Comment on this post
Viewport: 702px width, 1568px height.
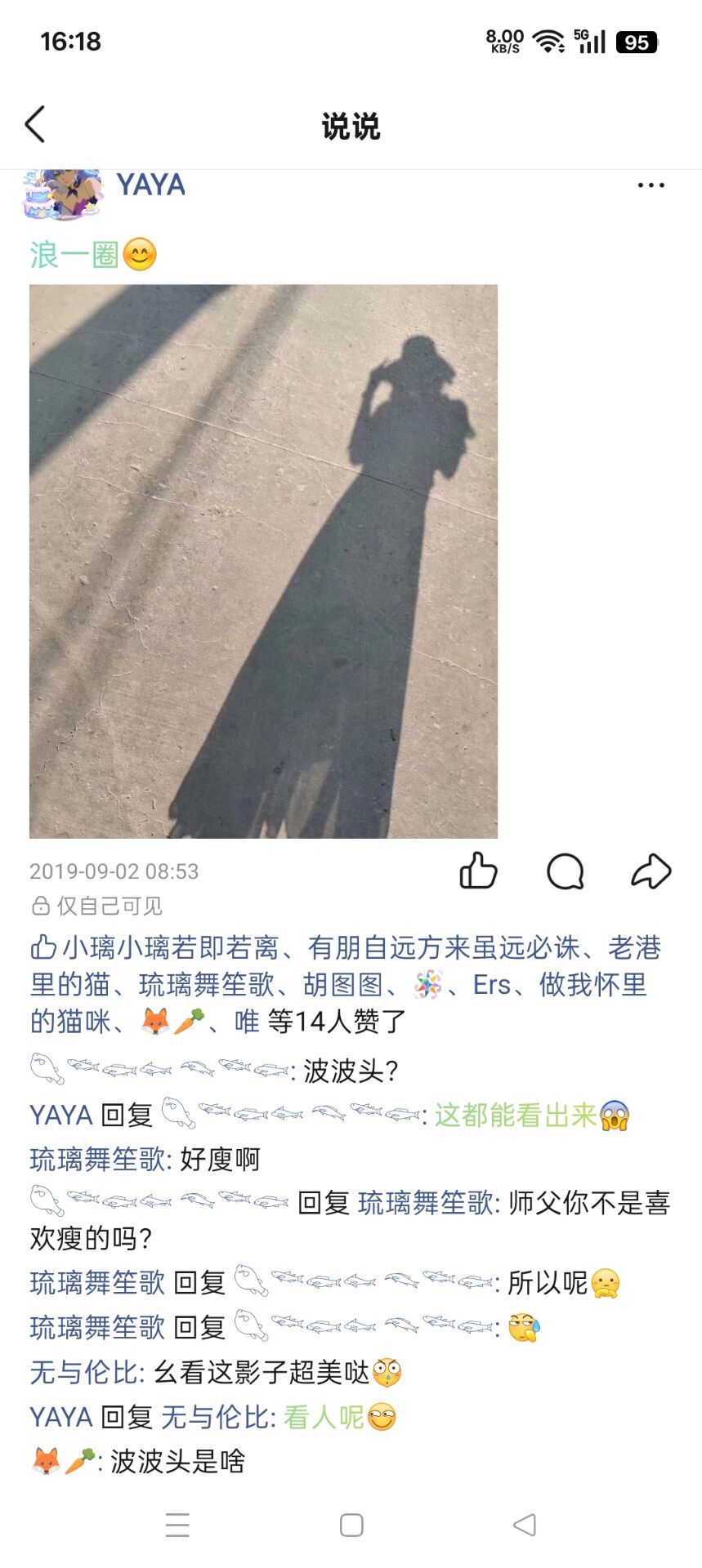(x=565, y=871)
